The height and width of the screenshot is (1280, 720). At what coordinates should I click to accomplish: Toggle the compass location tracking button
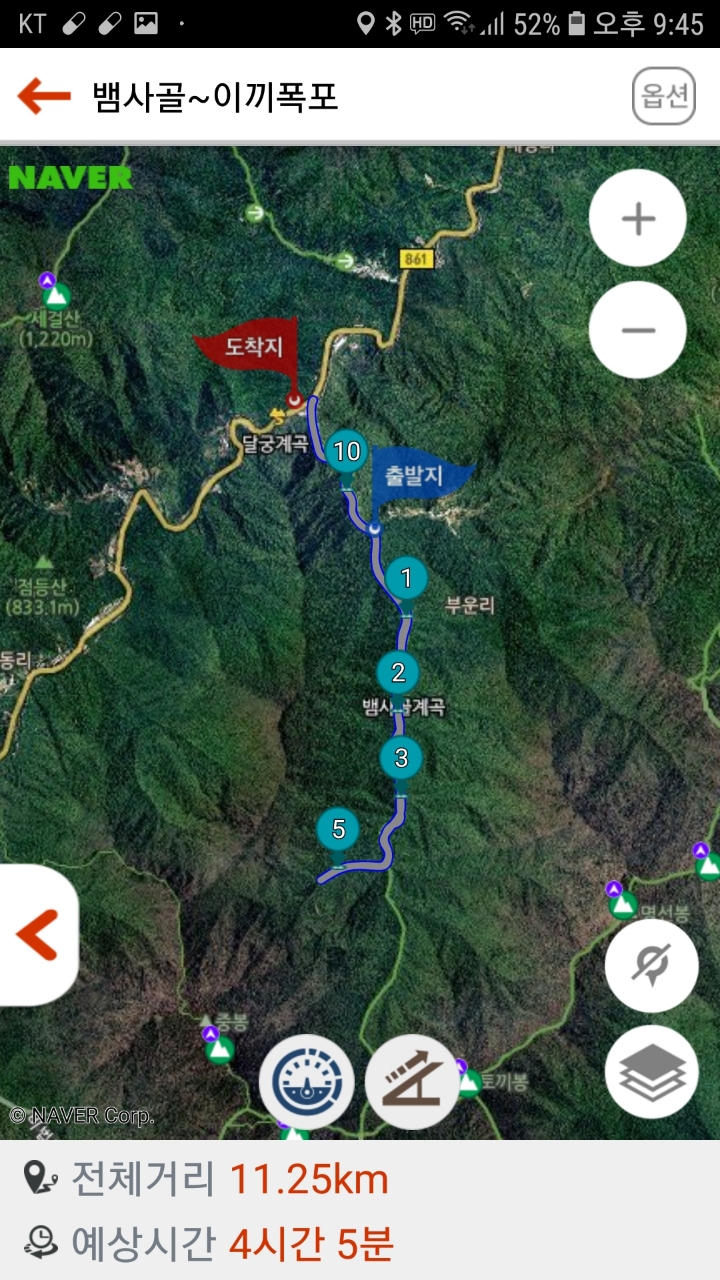651,966
